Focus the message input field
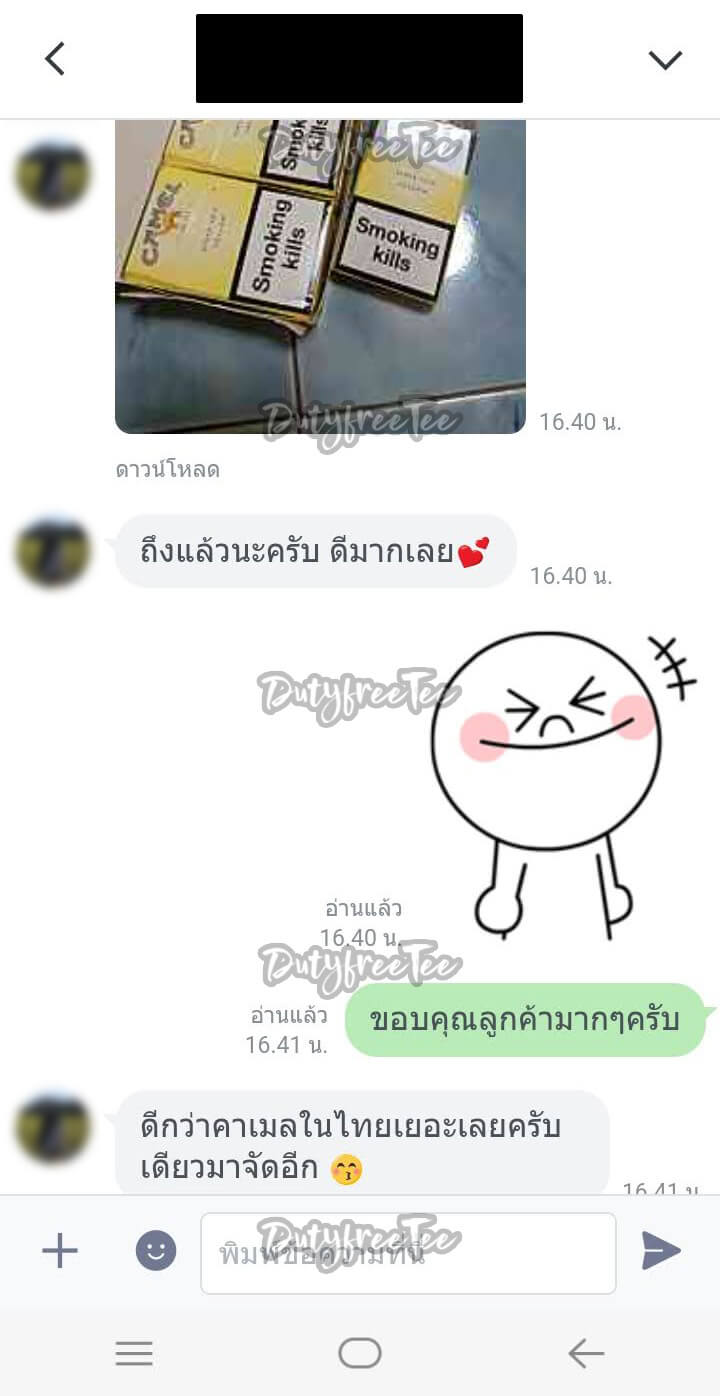The height and width of the screenshot is (1396, 720). [408, 1253]
